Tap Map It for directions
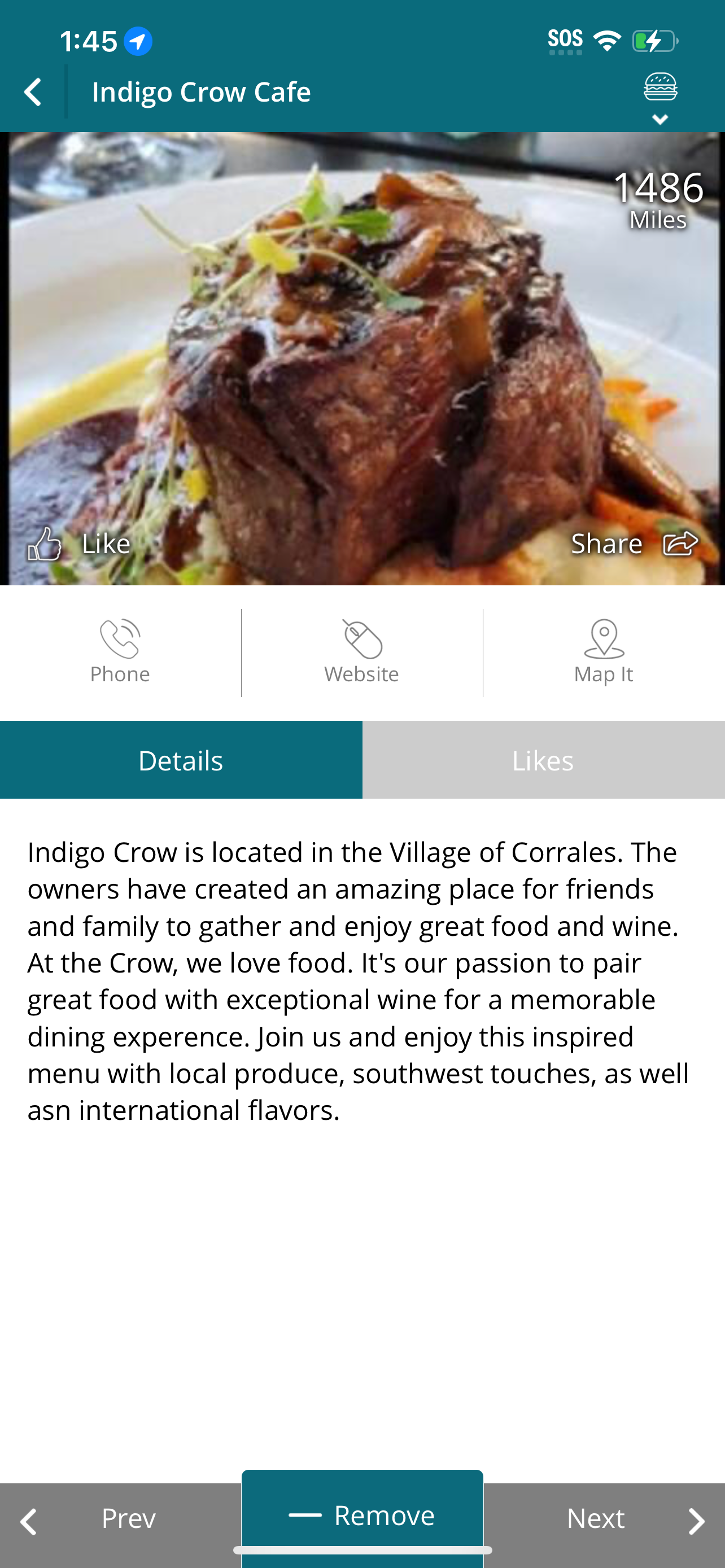This screenshot has width=725, height=1568. click(604, 652)
